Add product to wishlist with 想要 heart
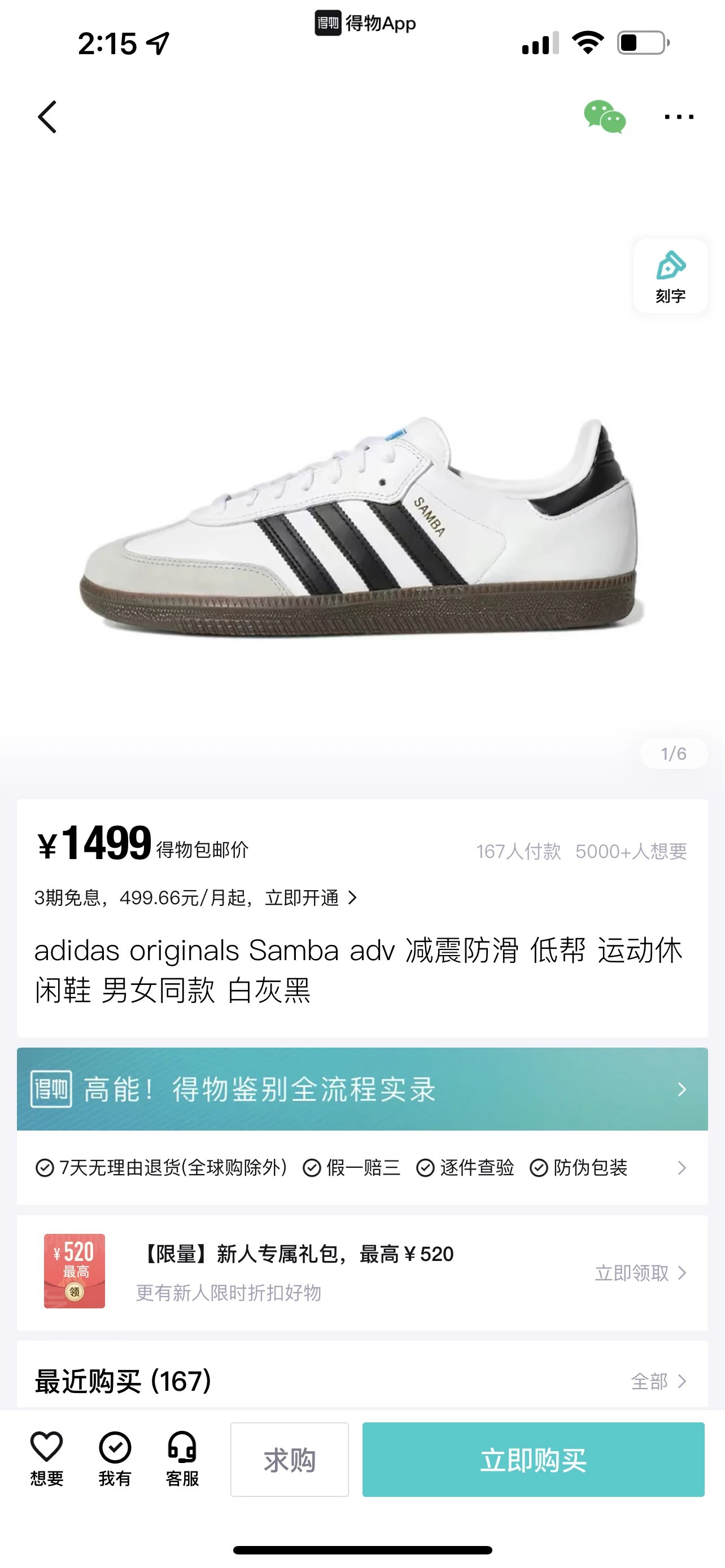Screen dimensions: 725x1568 click(x=47, y=1458)
